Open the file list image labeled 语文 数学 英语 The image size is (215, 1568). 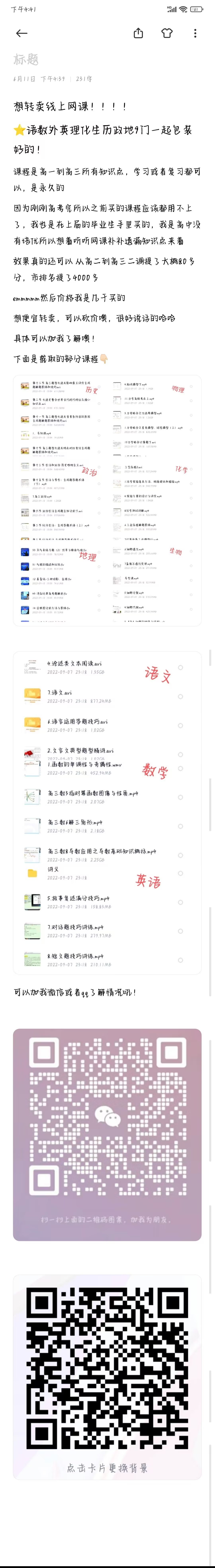click(x=107, y=813)
